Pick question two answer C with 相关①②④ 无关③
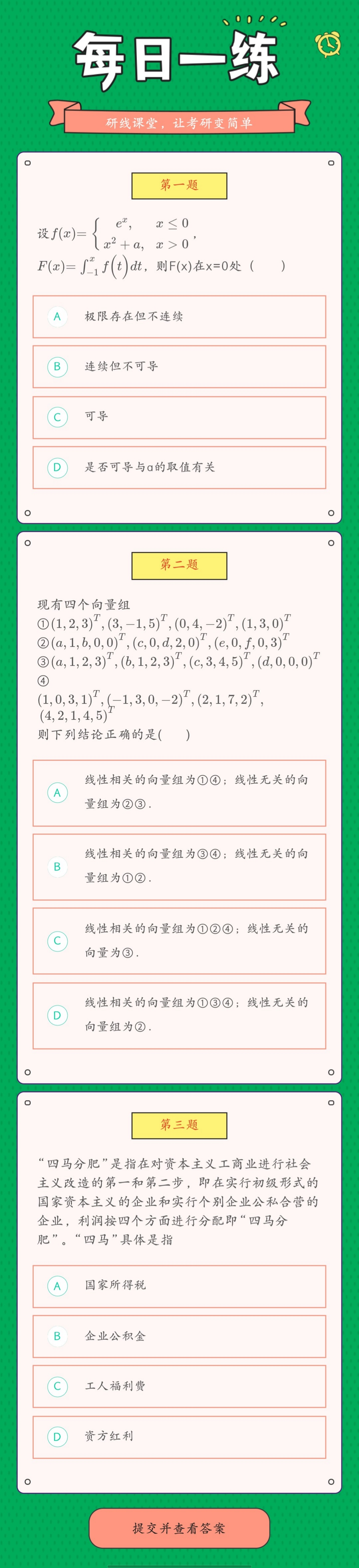This screenshot has height=1568, width=359. point(179,941)
